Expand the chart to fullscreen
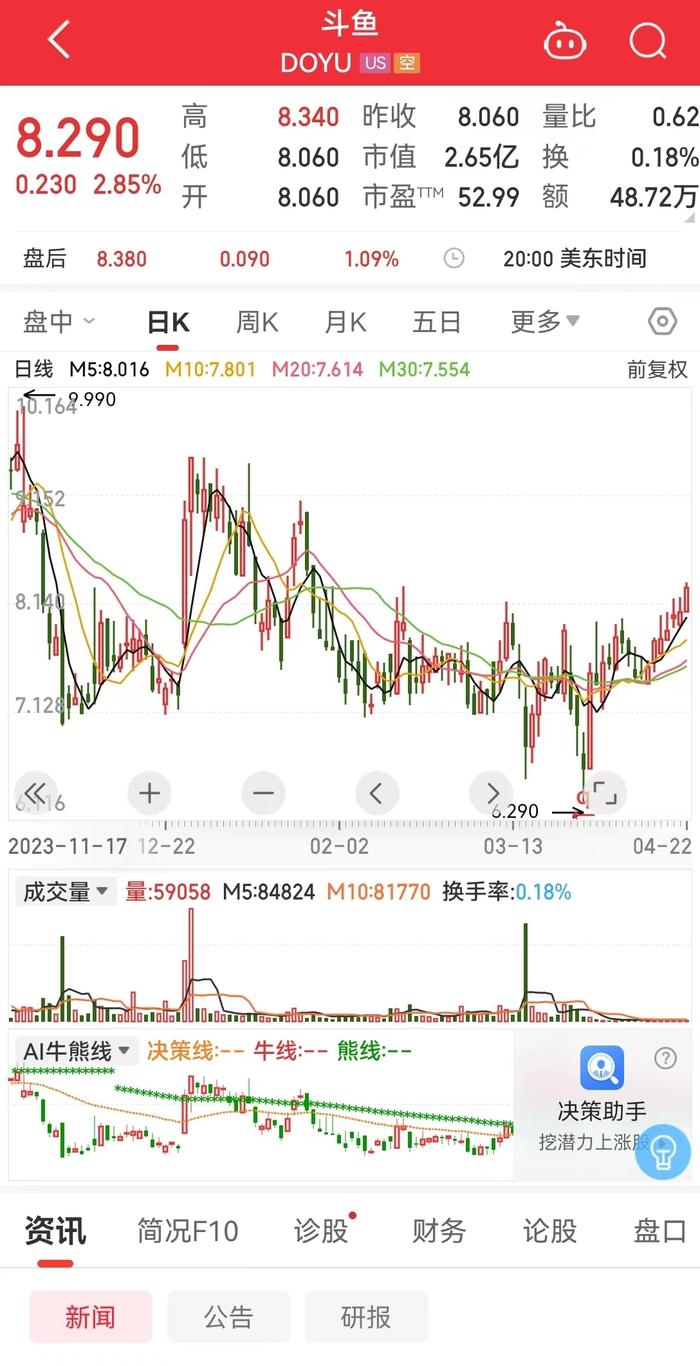This screenshot has width=700, height=1366. [x=604, y=794]
